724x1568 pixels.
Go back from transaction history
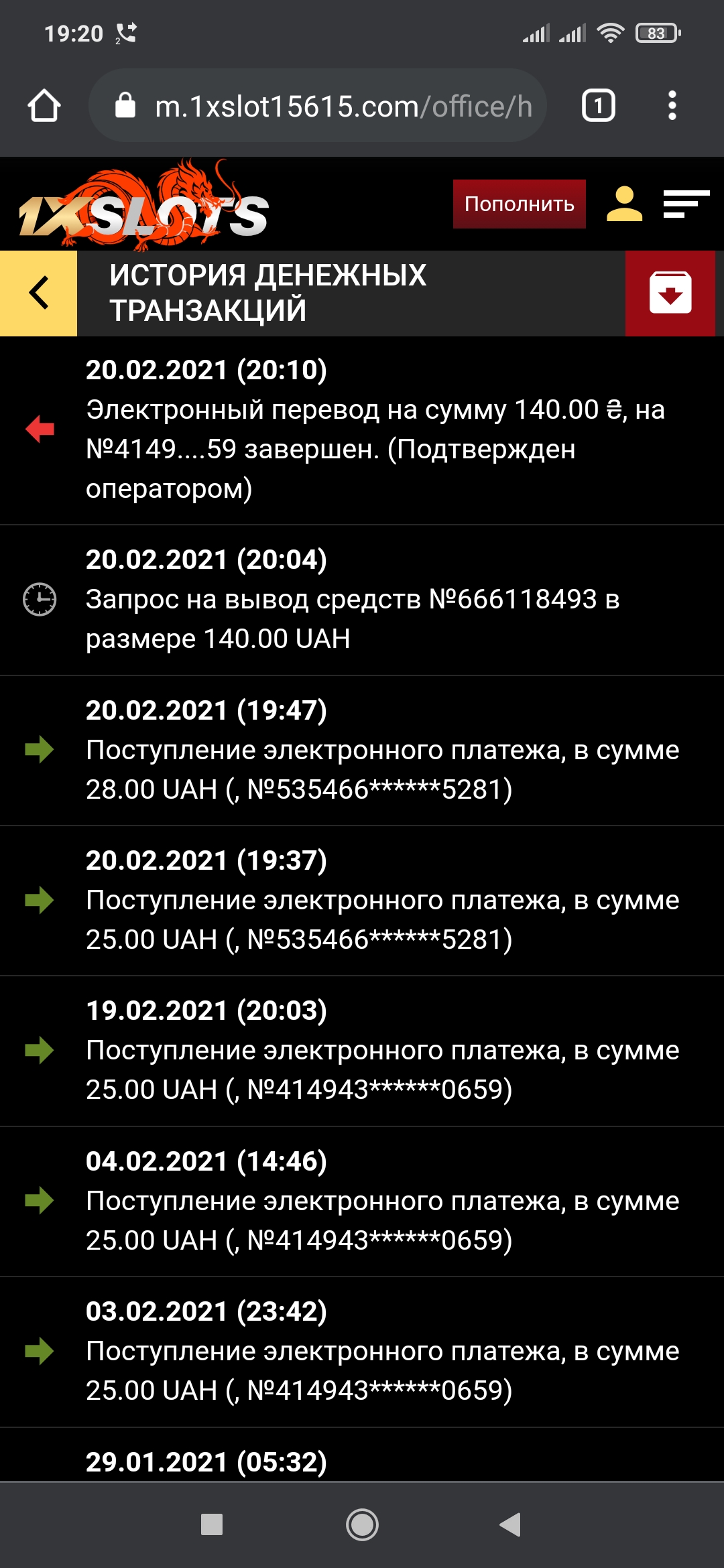(x=39, y=293)
